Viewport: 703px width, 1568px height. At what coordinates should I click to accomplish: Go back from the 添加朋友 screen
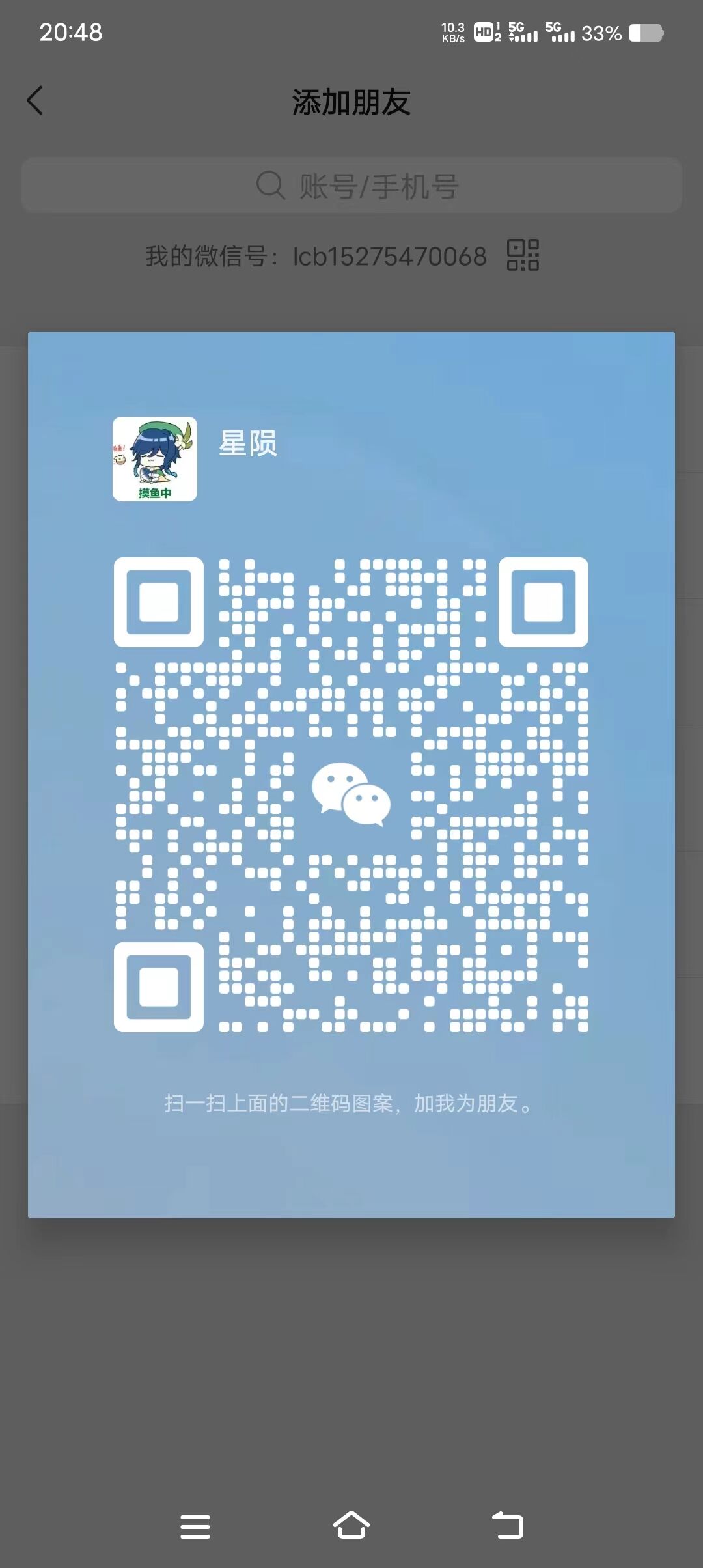(35, 101)
